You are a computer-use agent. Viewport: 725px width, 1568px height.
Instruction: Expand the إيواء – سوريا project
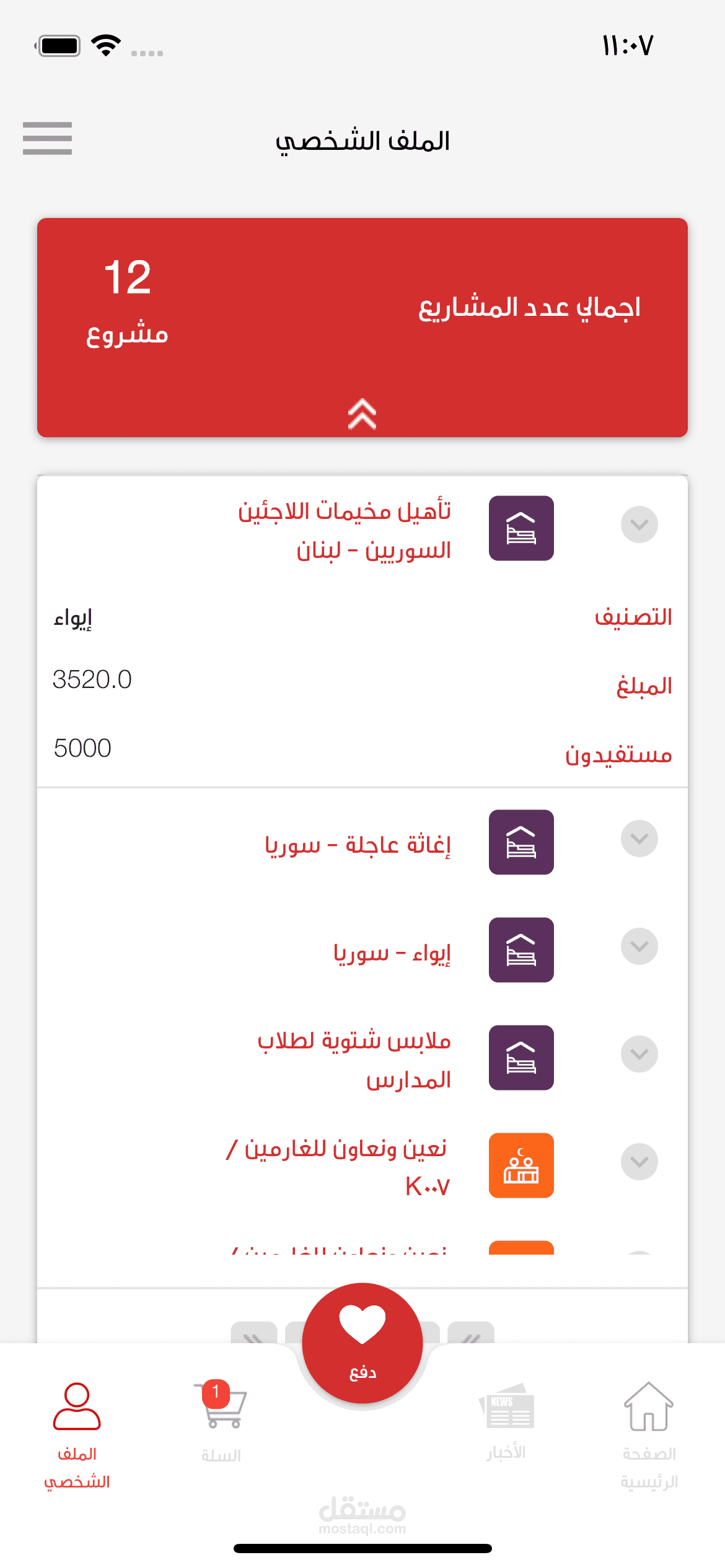(639, 946)
